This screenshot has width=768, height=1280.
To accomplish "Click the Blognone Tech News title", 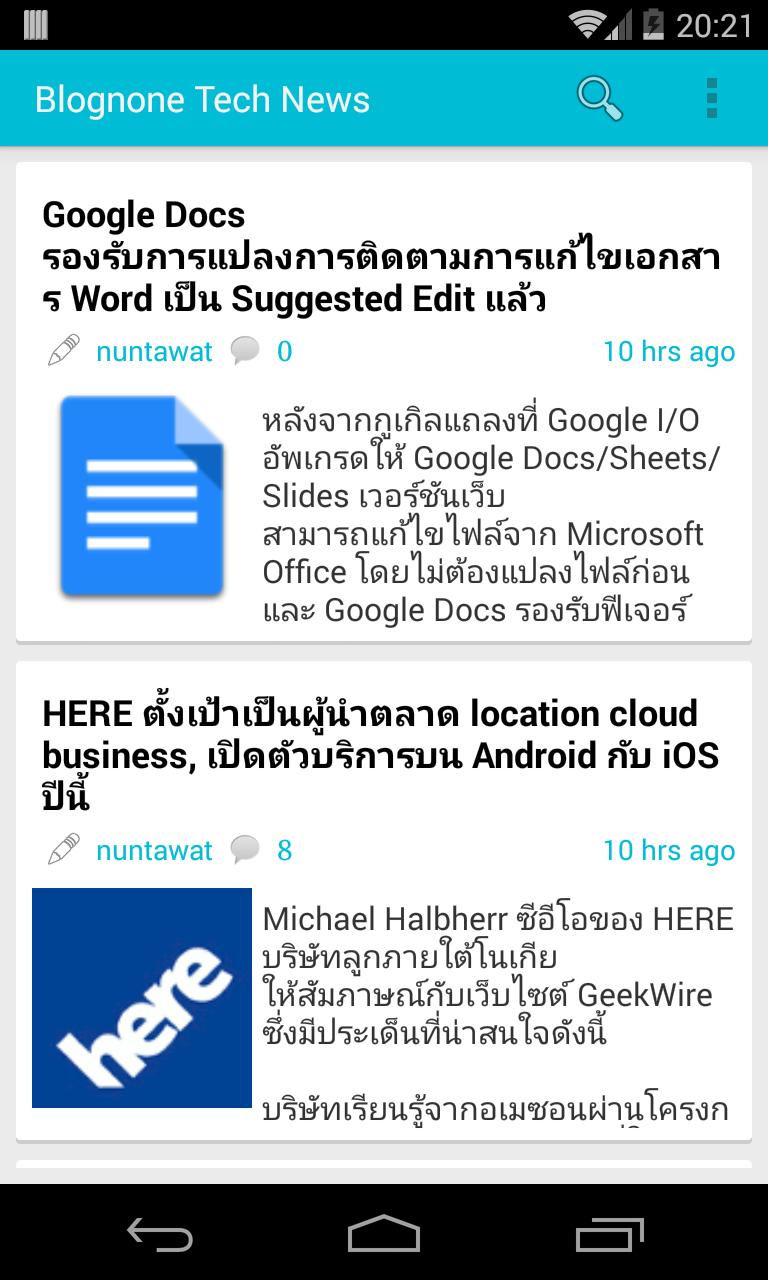I will click(x=202, y=98).
